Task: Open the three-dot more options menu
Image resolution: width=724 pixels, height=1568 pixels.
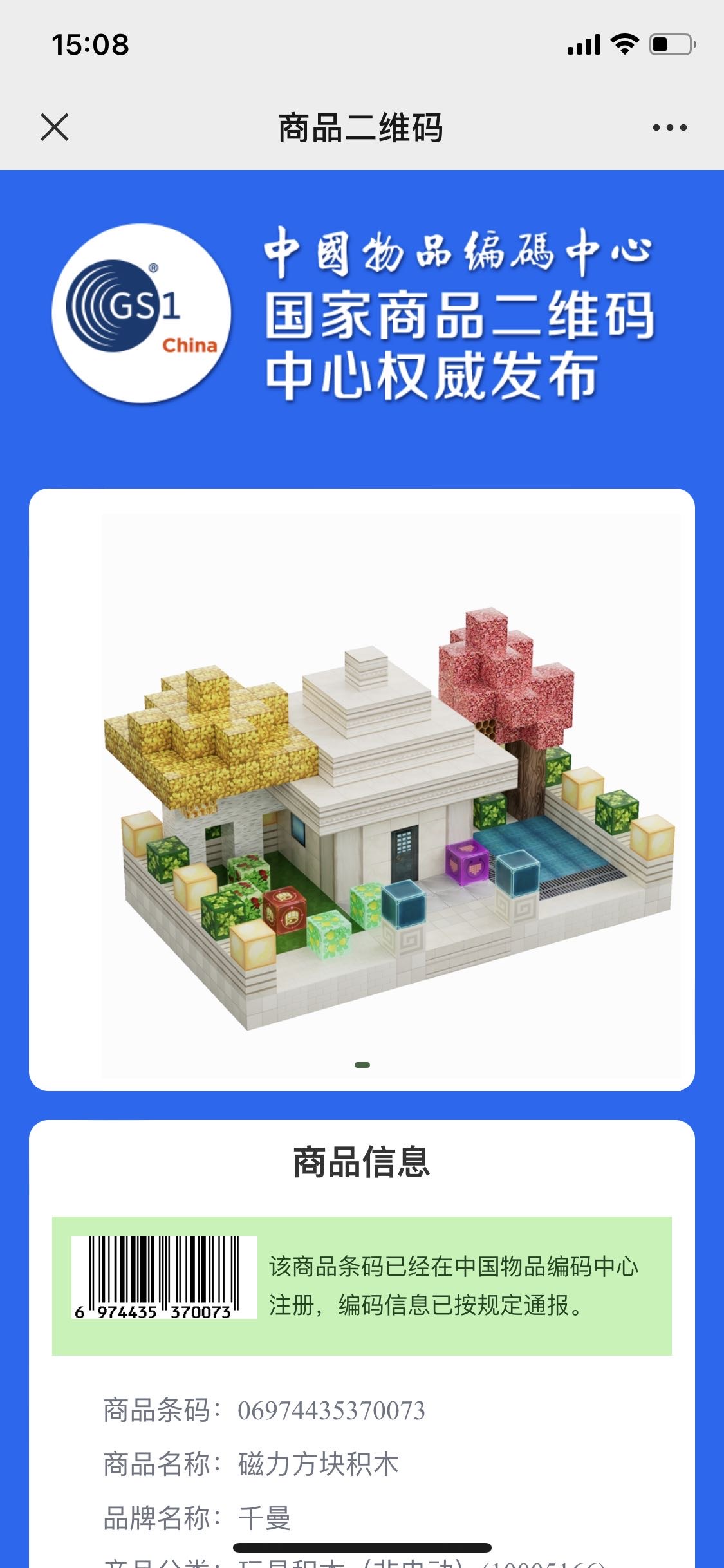Action: [x=669, y=127]
